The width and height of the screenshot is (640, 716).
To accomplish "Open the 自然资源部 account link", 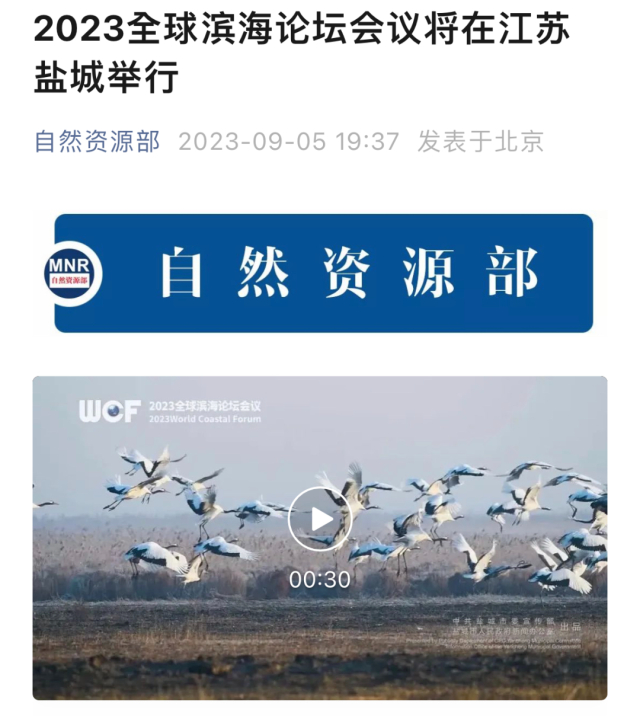I will tap(97, 141).
